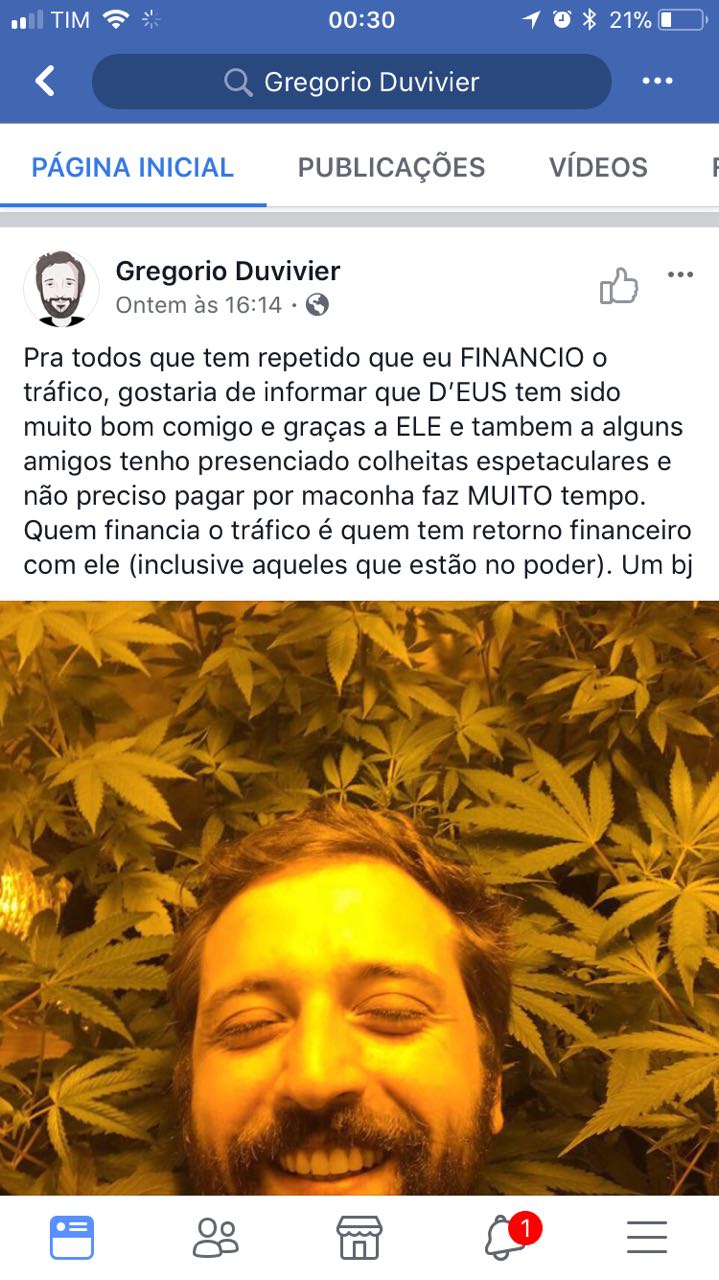The width and height of the screenshot is (719, 1280).
Task: Open the notifications bell with one alert
Action: (506, 1237)
